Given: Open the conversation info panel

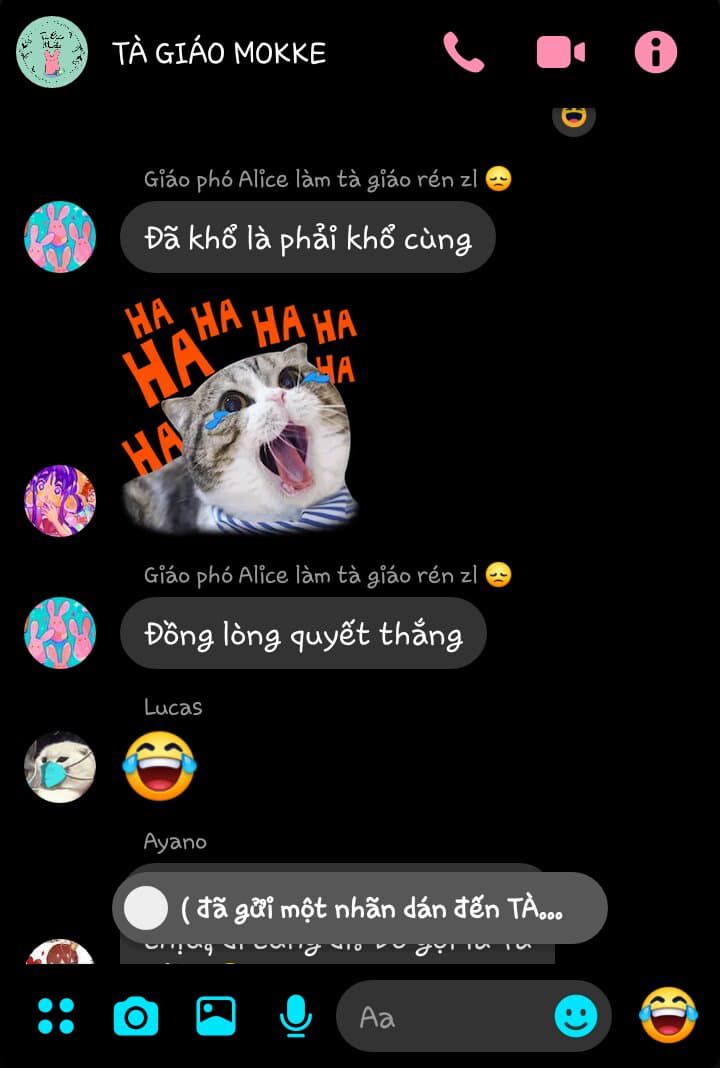Looking at the screenshot, I should coord(656,52).
